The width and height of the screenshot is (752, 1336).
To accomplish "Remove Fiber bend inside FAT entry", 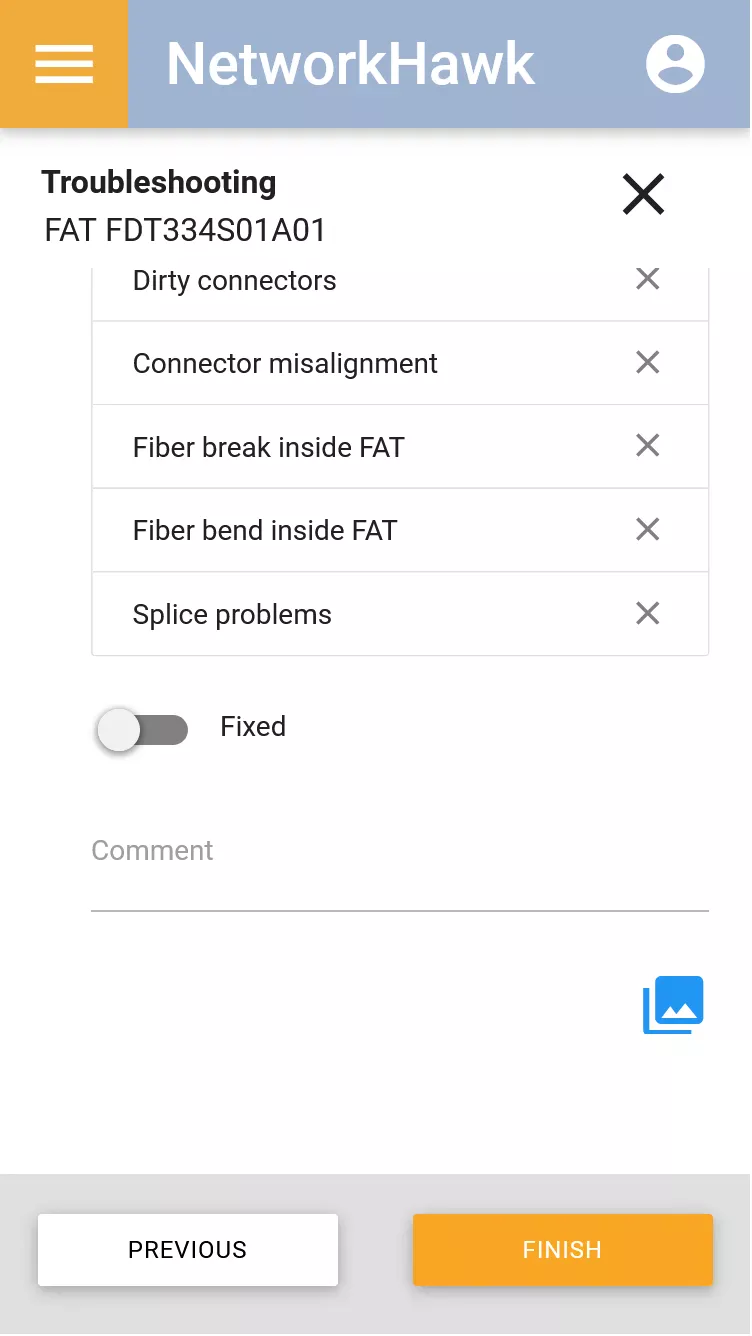I will (x=648, y=529).
